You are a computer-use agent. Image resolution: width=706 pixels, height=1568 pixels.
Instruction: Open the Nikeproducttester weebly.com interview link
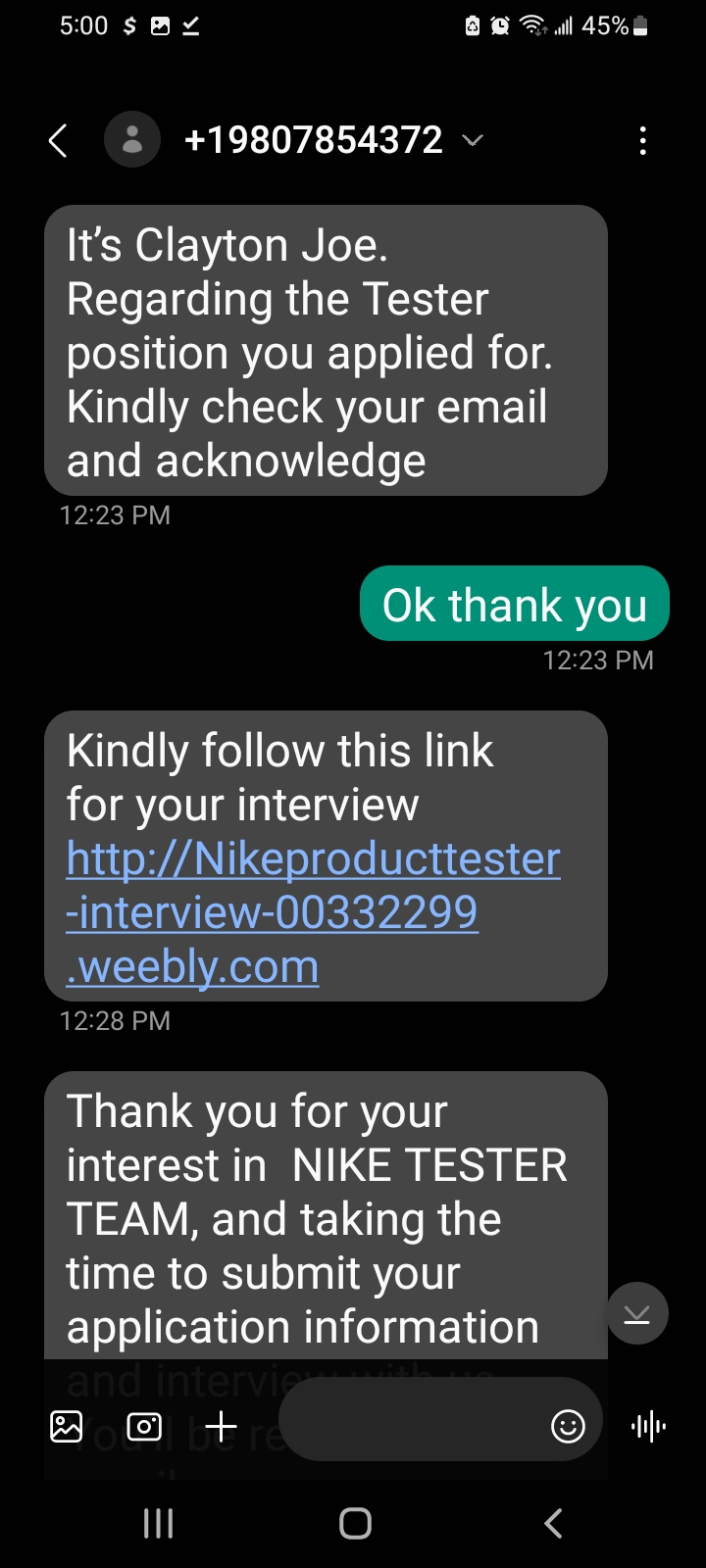tap(314, 912)
